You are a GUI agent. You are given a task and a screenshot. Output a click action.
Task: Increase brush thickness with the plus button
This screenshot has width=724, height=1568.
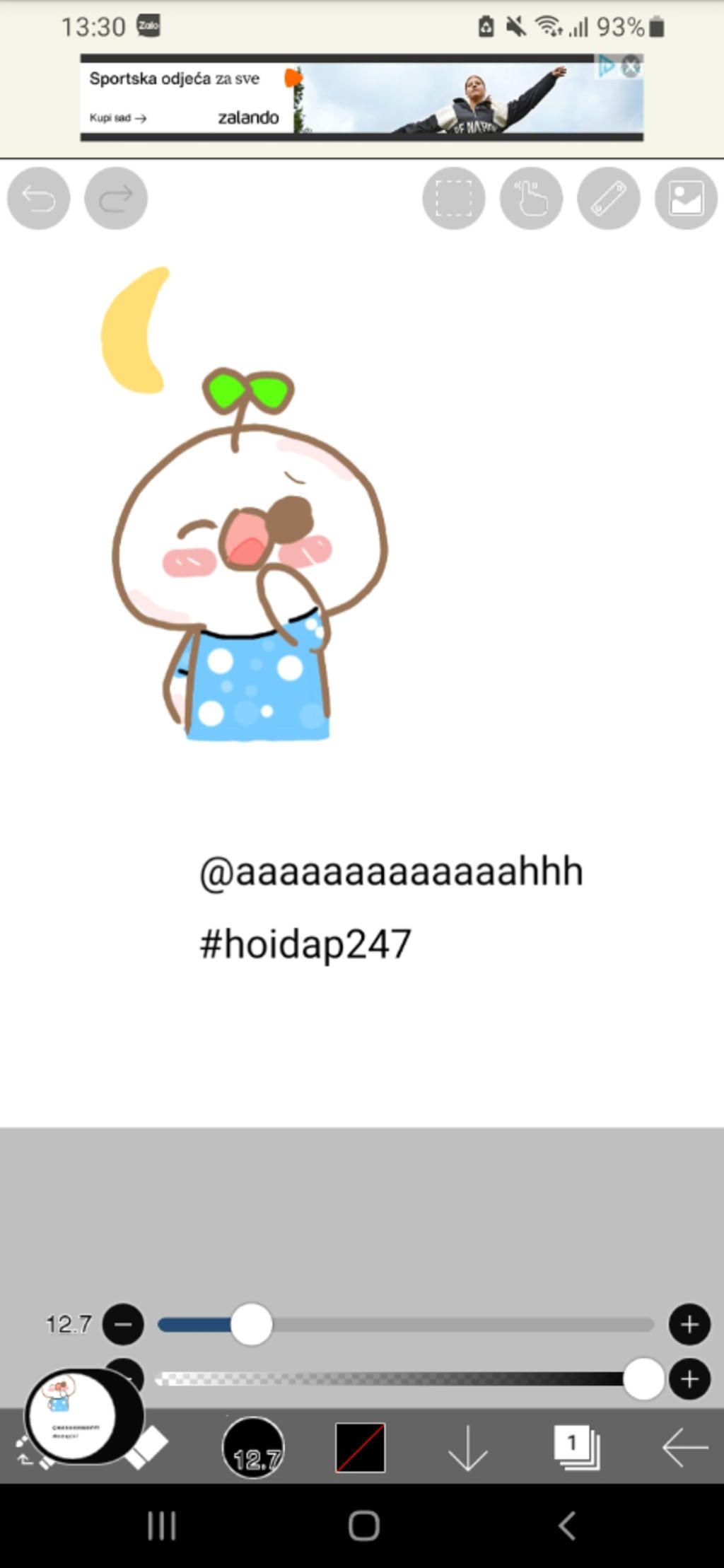pos(689,1324)
